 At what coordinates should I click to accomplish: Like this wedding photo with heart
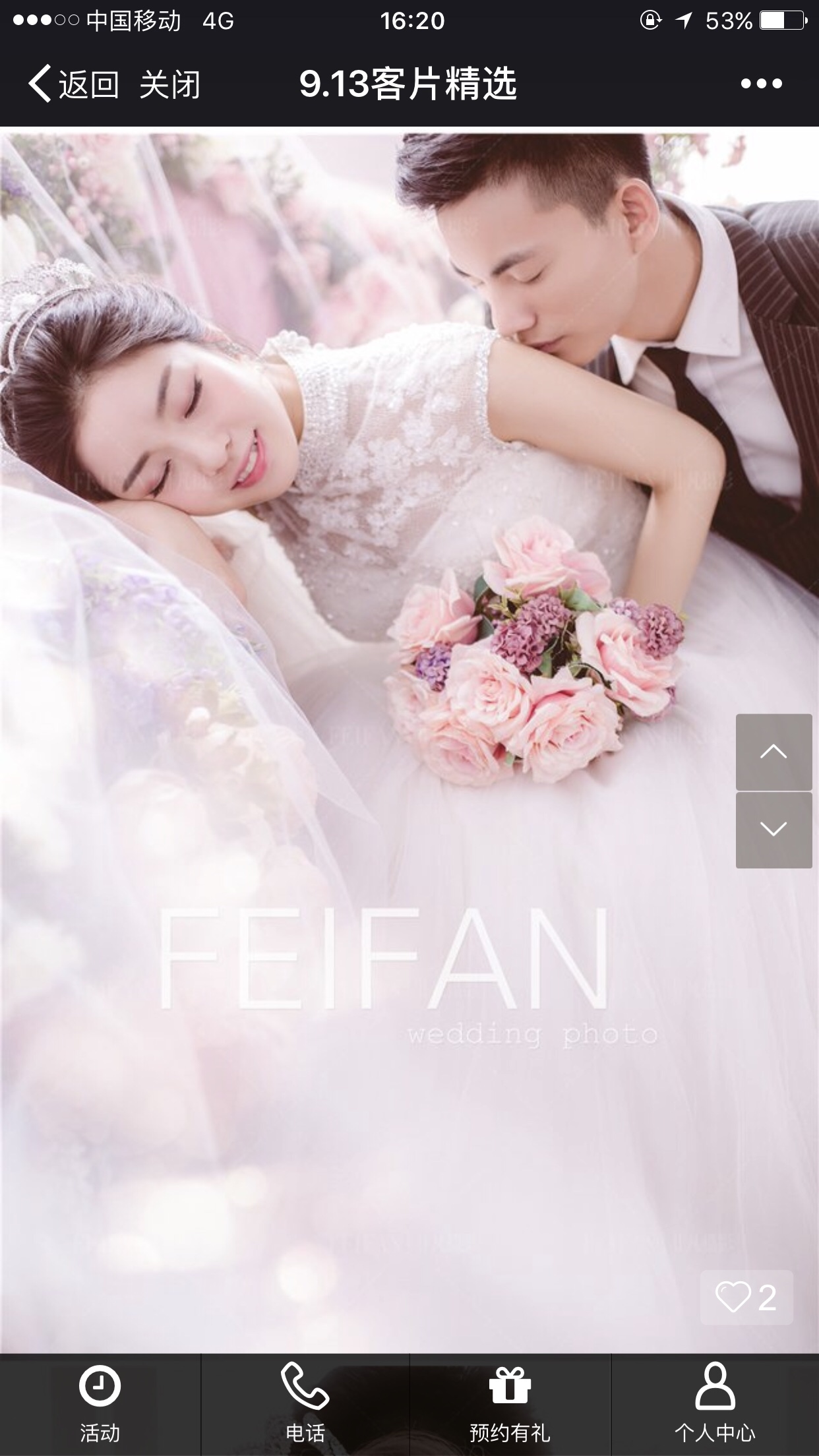tap(746, 1298)
